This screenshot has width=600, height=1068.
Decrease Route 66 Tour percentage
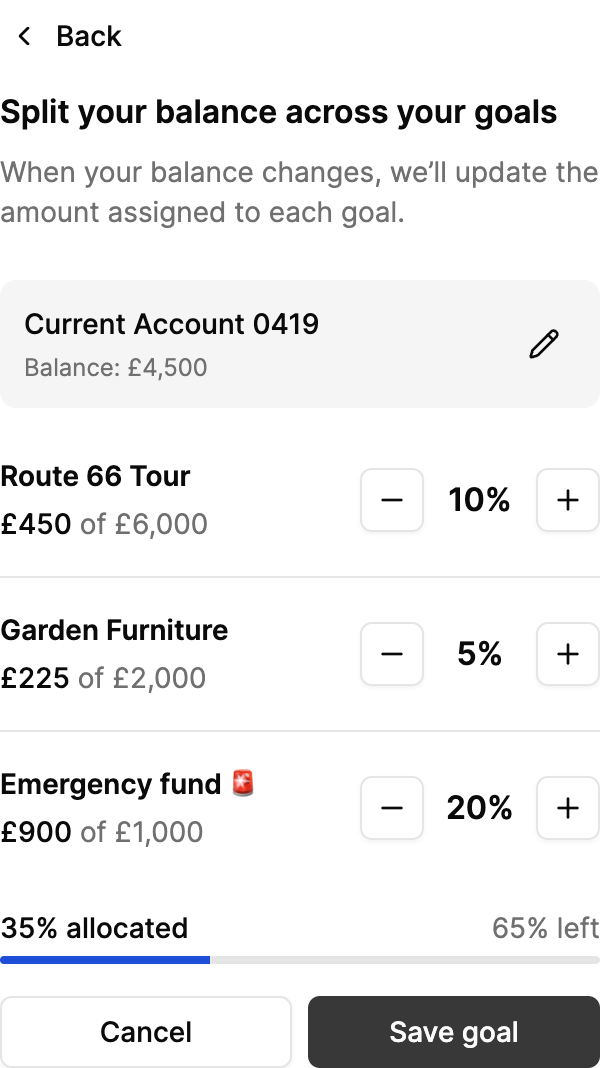point(392,500)
